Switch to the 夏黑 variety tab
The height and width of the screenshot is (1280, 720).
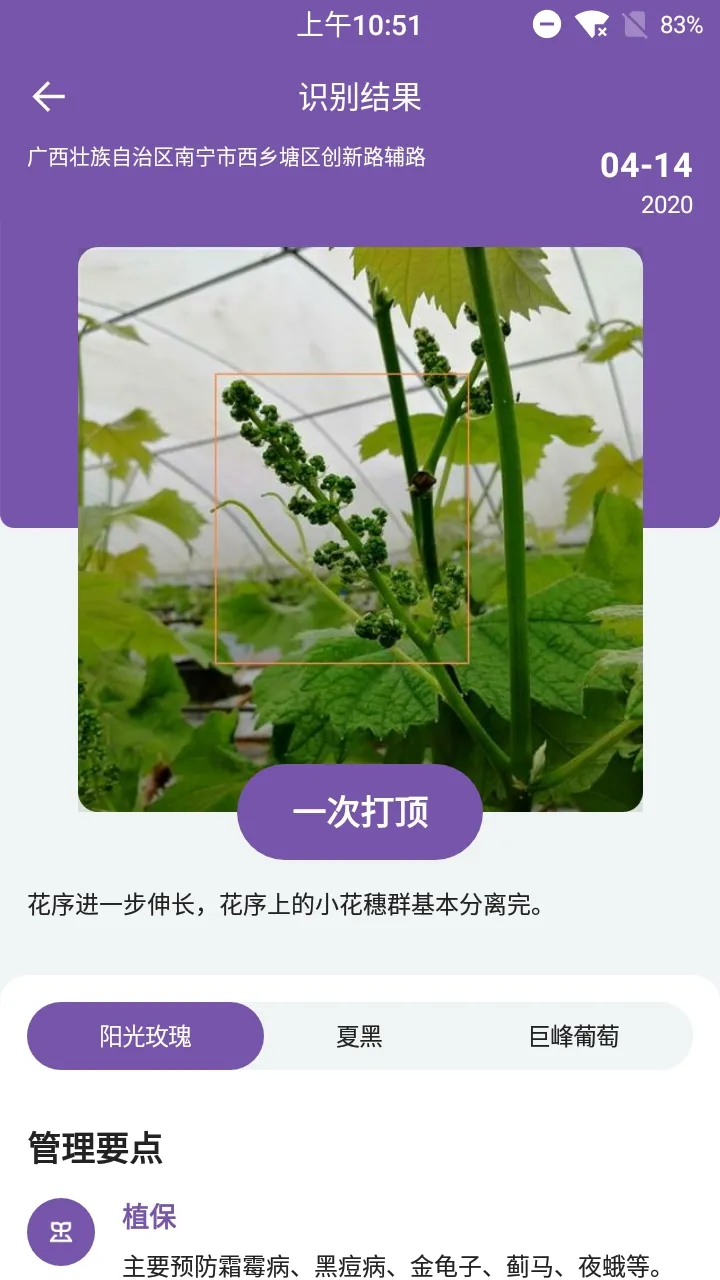coord(360,1037)
